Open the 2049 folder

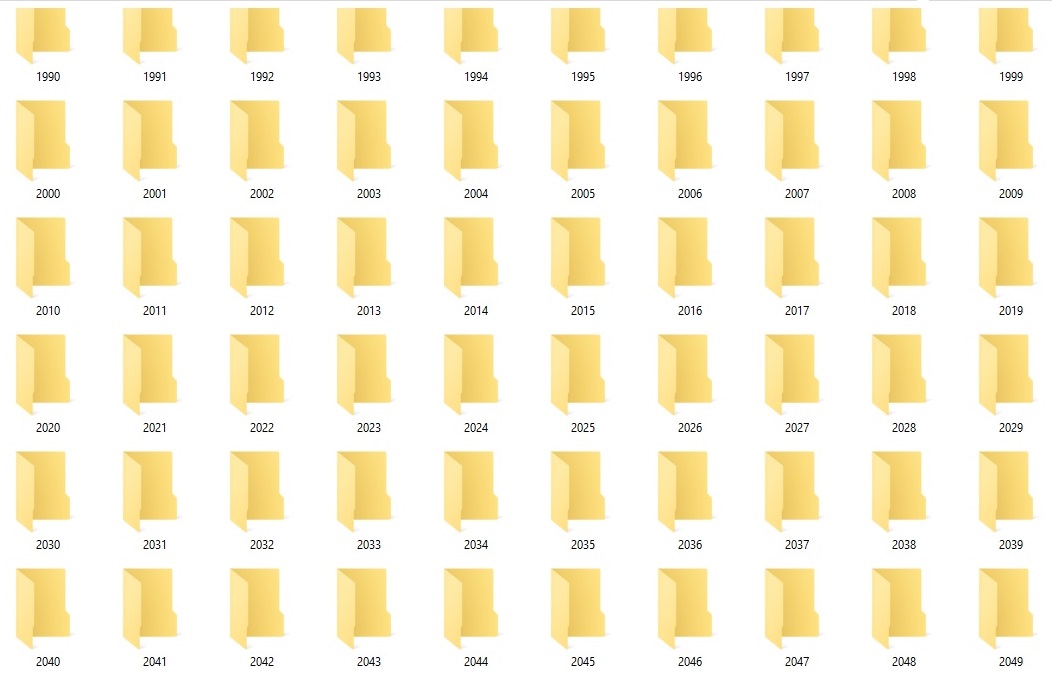pos(1007,608)
